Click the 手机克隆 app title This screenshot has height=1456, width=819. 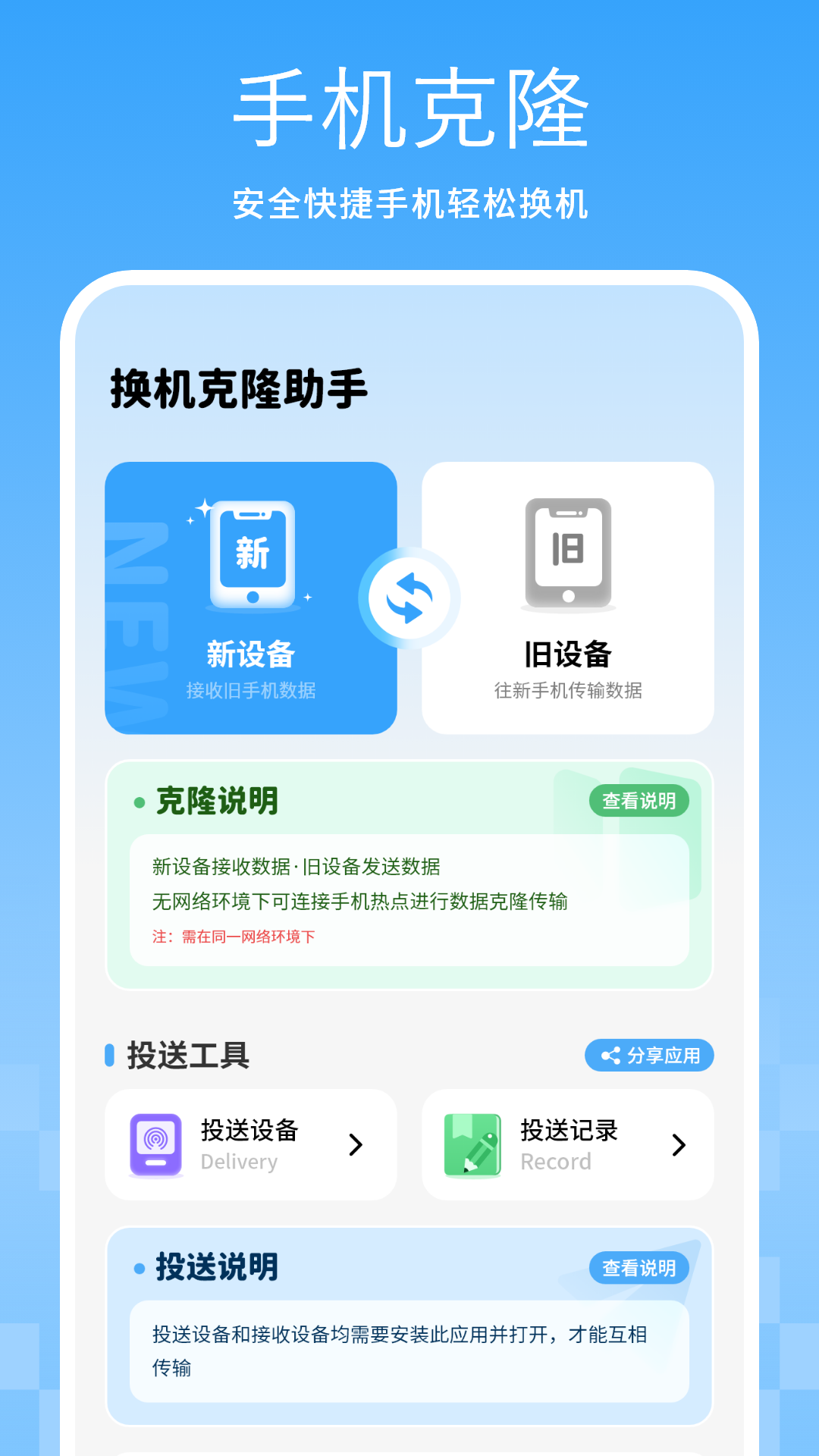tap(409, 108)
